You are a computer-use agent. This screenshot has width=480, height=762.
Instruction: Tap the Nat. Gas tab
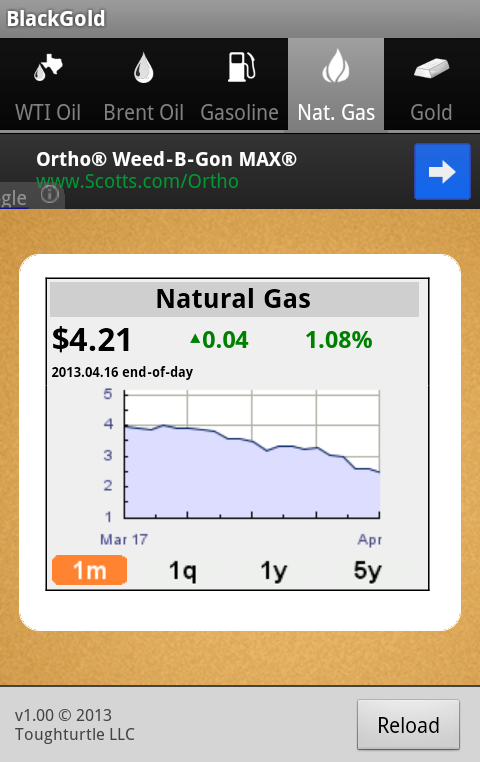click(x=336, y=85)
